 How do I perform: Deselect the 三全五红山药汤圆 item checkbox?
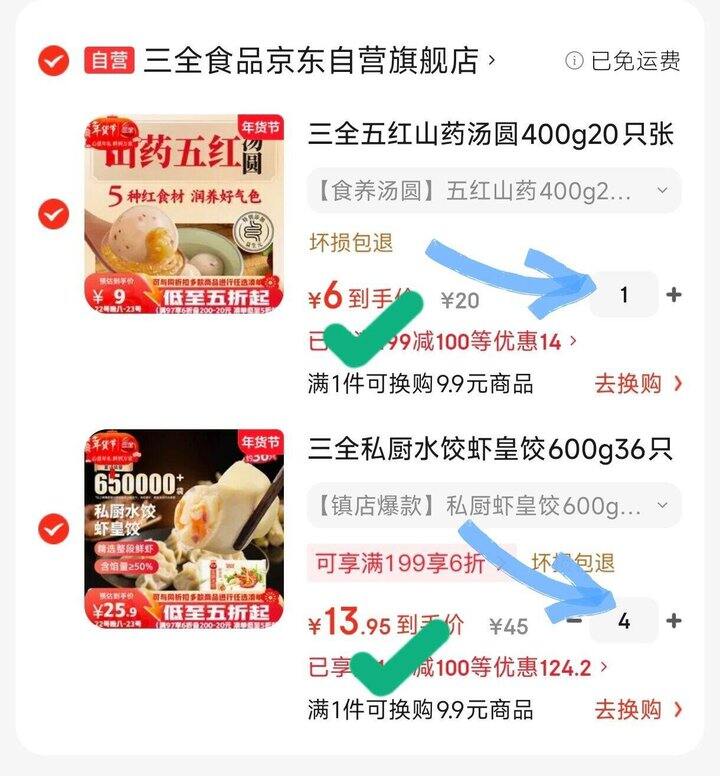(x=53, y=214)
